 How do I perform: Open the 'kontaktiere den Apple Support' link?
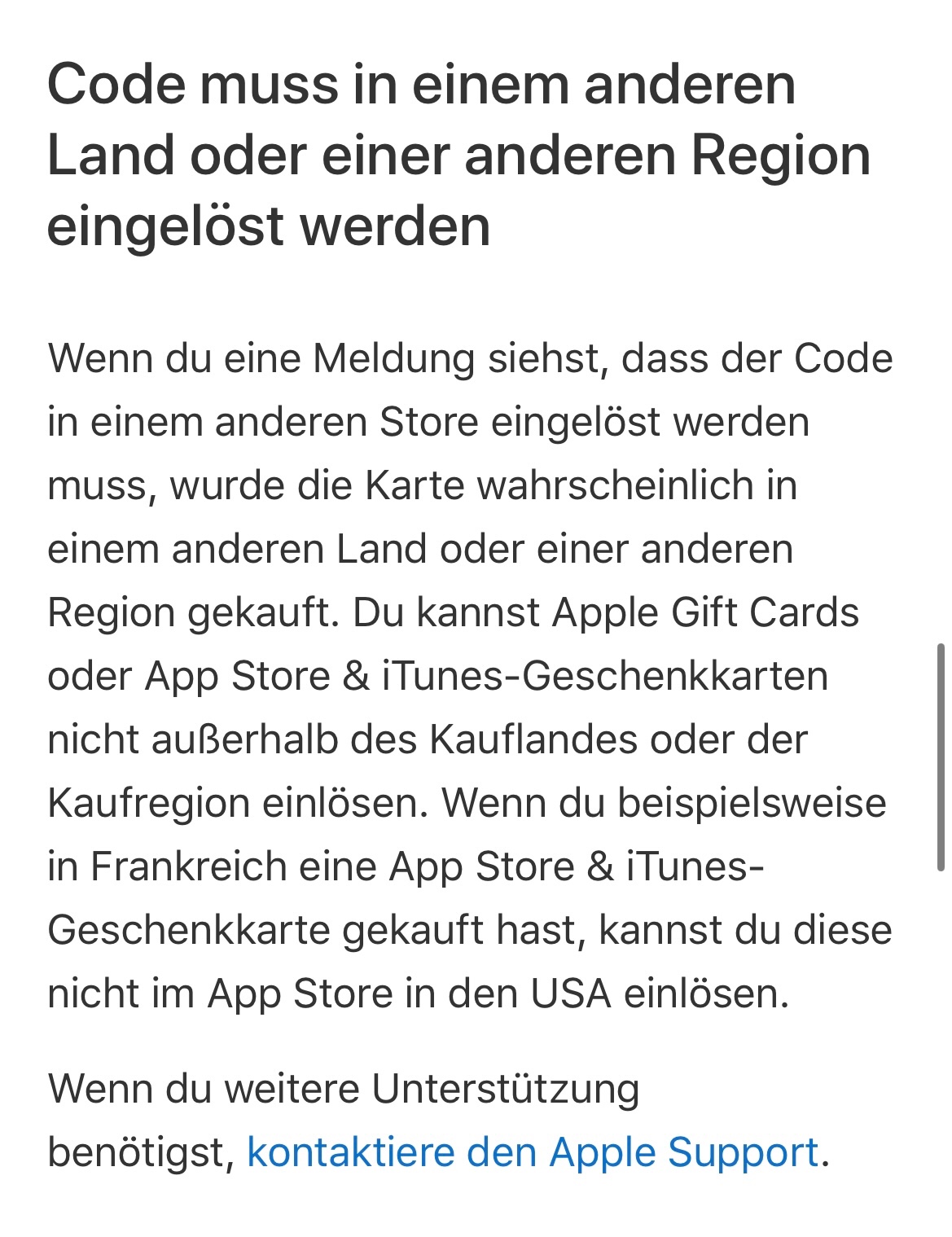[533, 1153]
